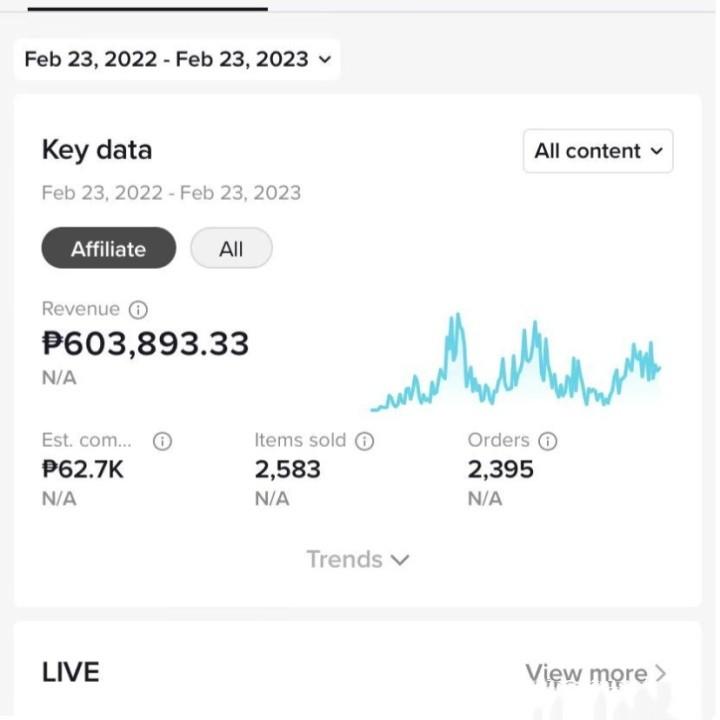Open the date range dropdown at top

tap(177, 60)
